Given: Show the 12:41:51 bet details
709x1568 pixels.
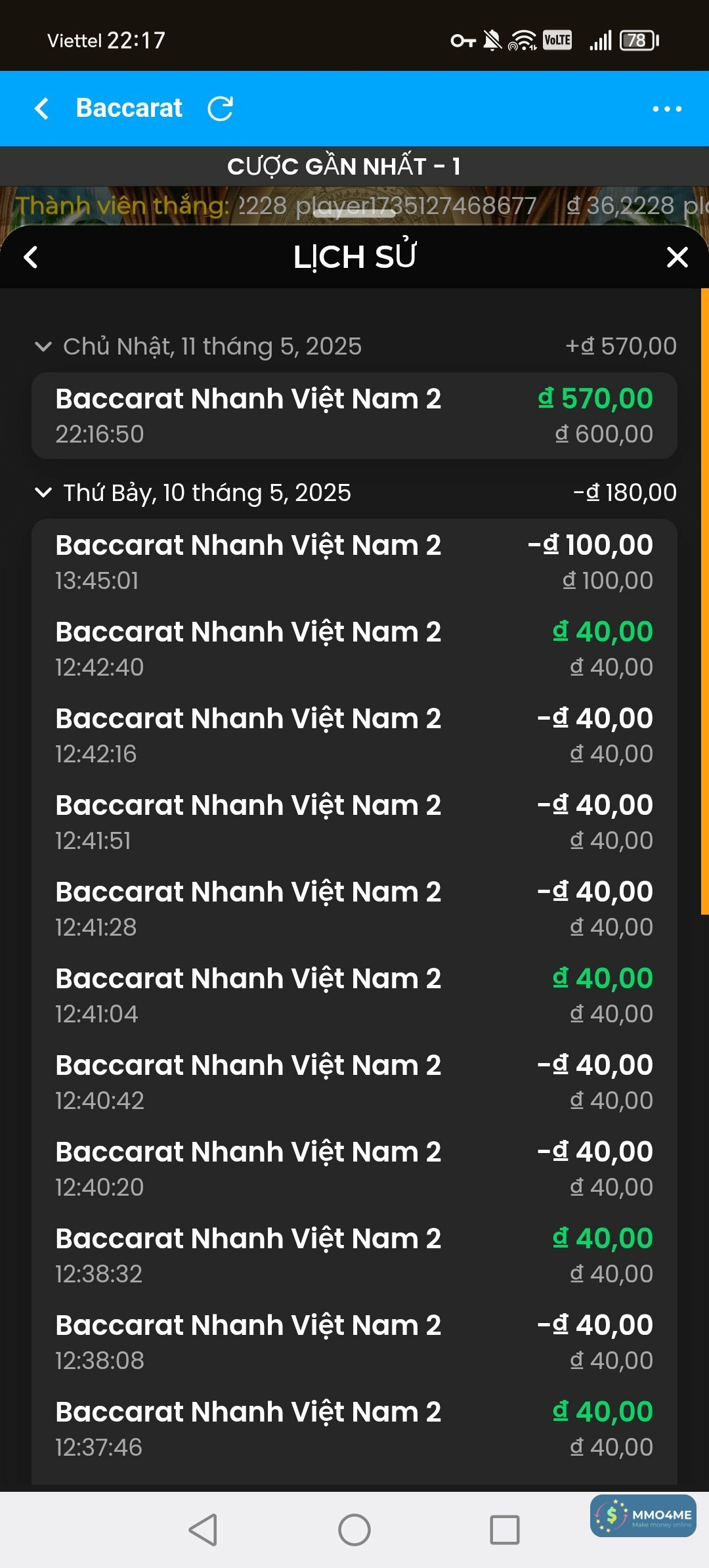Looking at the screenshot, I should [x=354, y=822].
